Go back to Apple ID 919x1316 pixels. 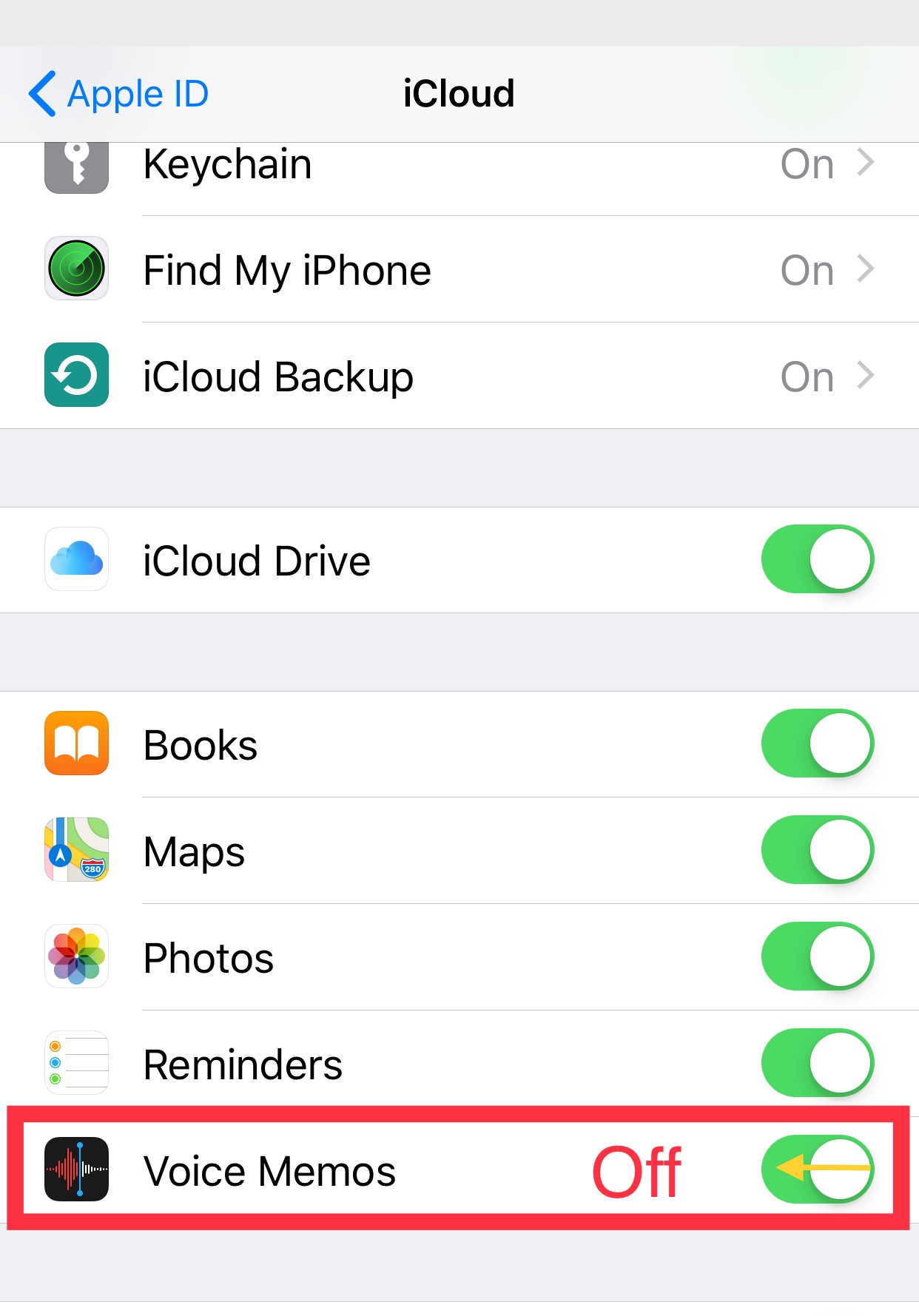click(x=118, y=94)
